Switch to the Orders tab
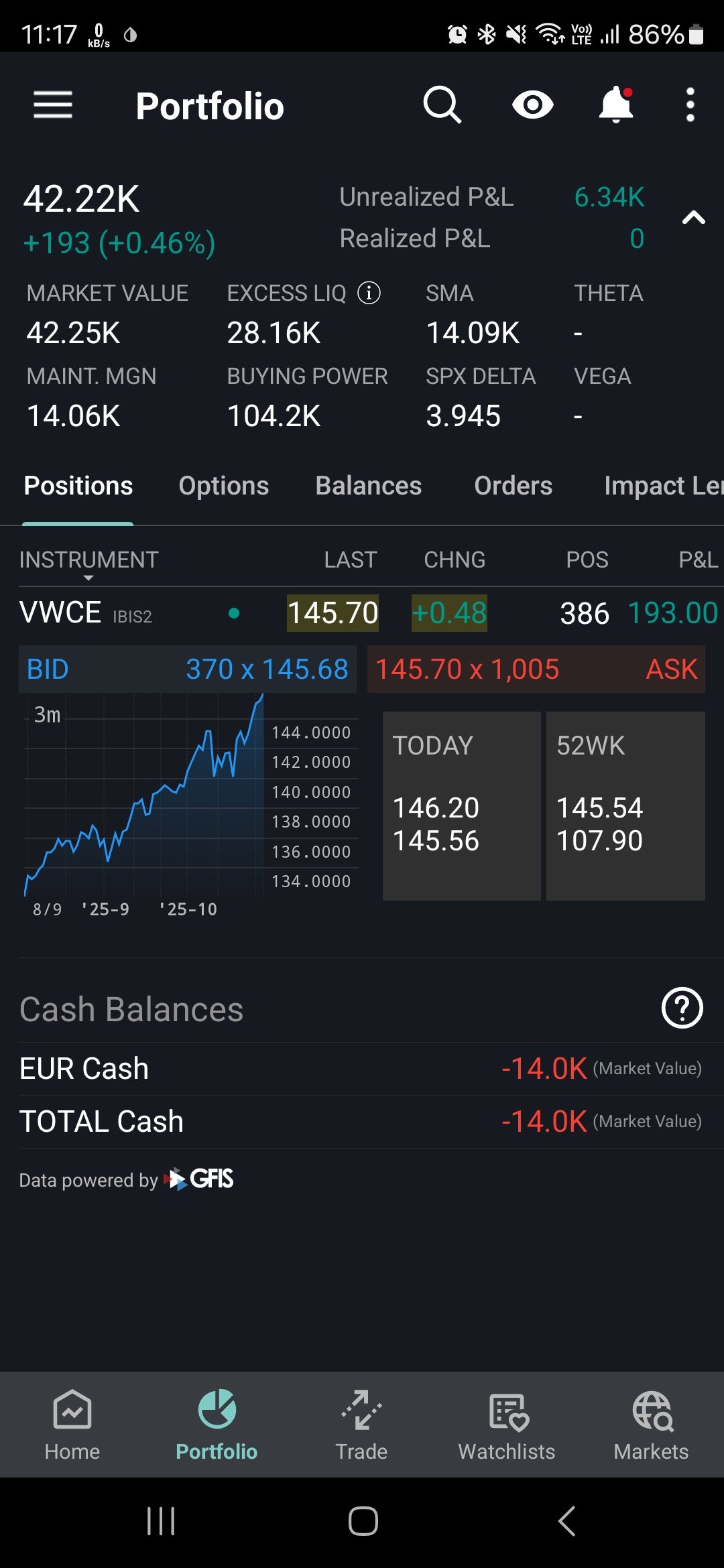This screenshot has height=1568, width=724. click(x=513, y=486)
